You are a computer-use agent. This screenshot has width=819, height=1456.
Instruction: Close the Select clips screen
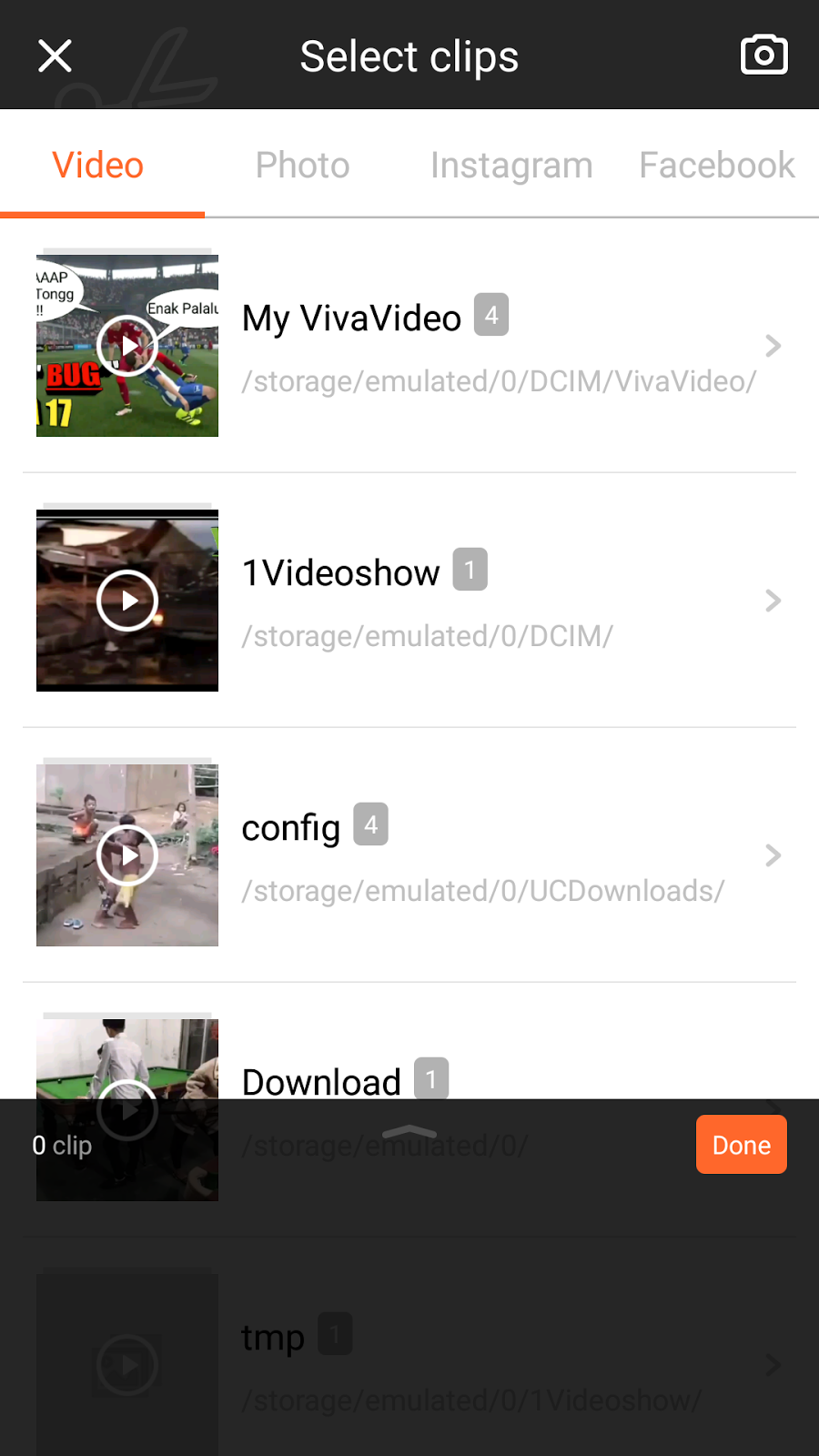(x=55, y=56)
